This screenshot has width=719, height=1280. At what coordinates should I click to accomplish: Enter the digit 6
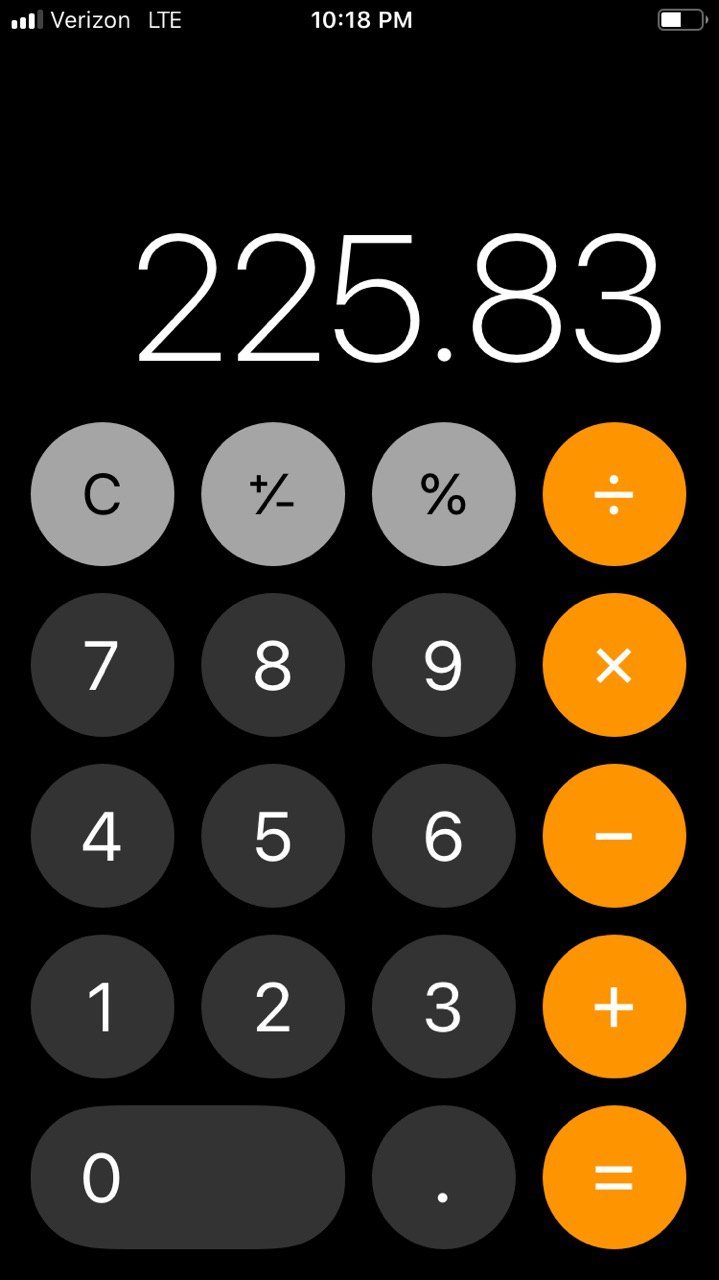pos(444,836)
